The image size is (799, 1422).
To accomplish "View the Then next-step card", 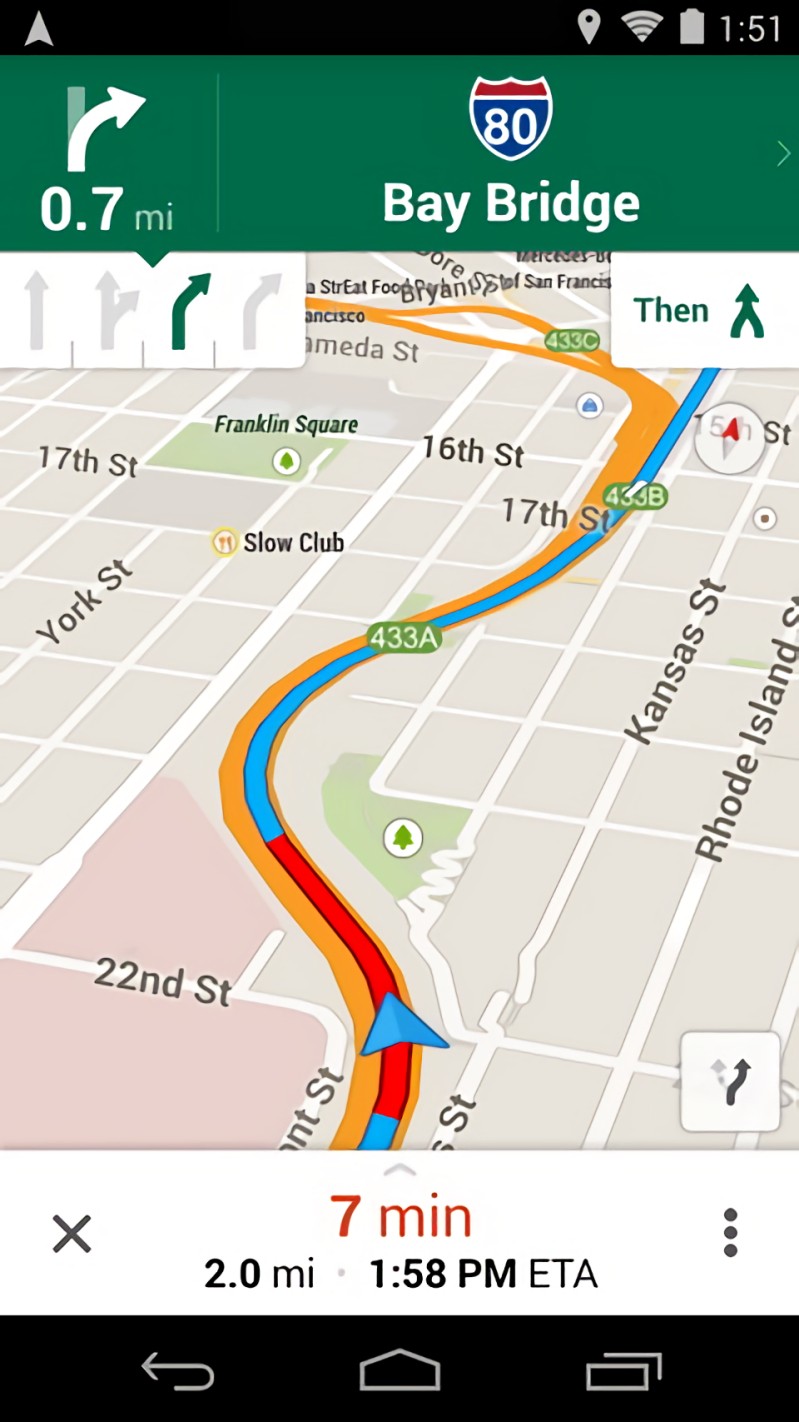I will (x=703, y=310).
